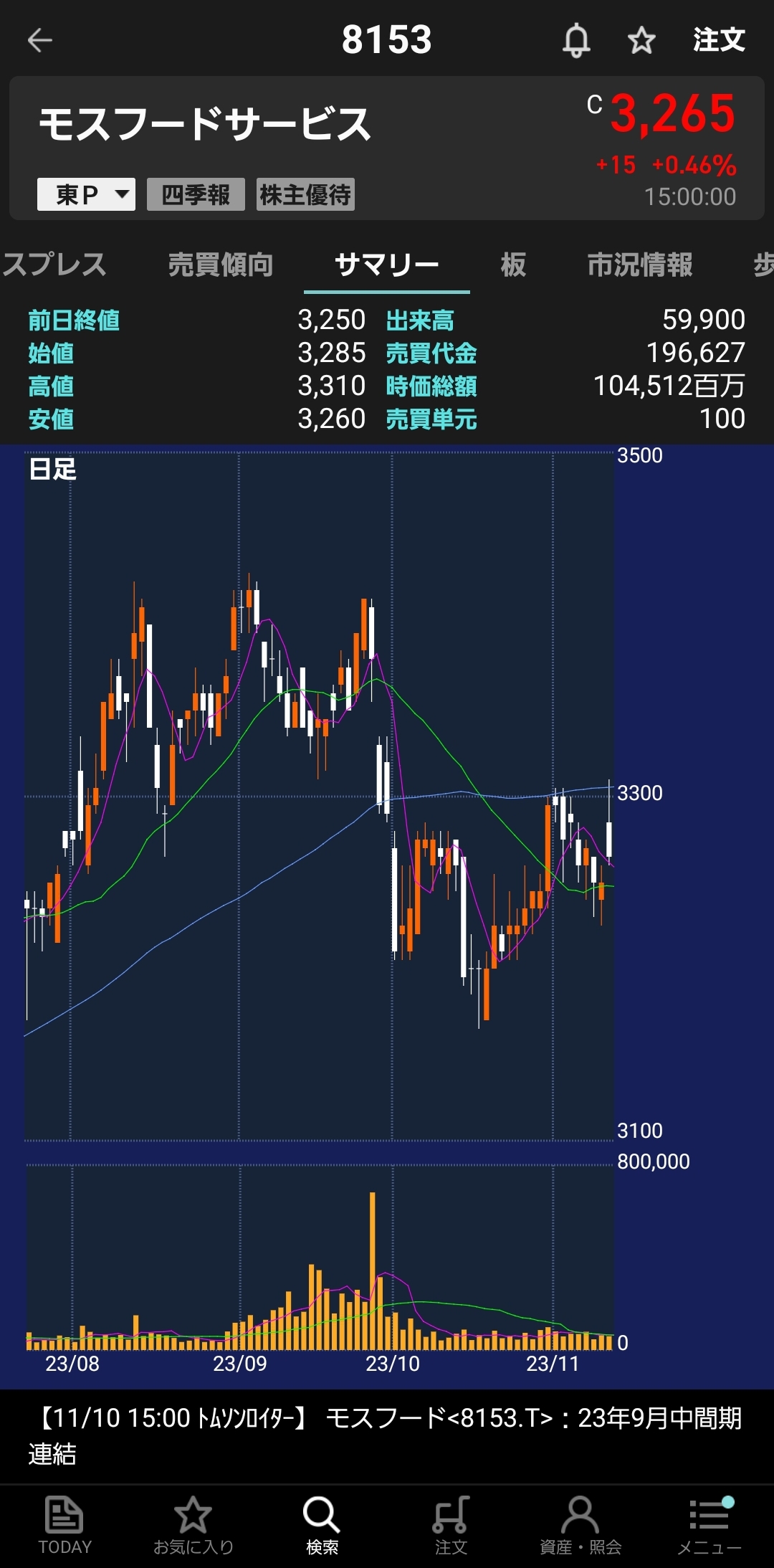Open the price alert bell
Image resolution: width=774 pixels, height=1568 pixels.
(576, 40)
